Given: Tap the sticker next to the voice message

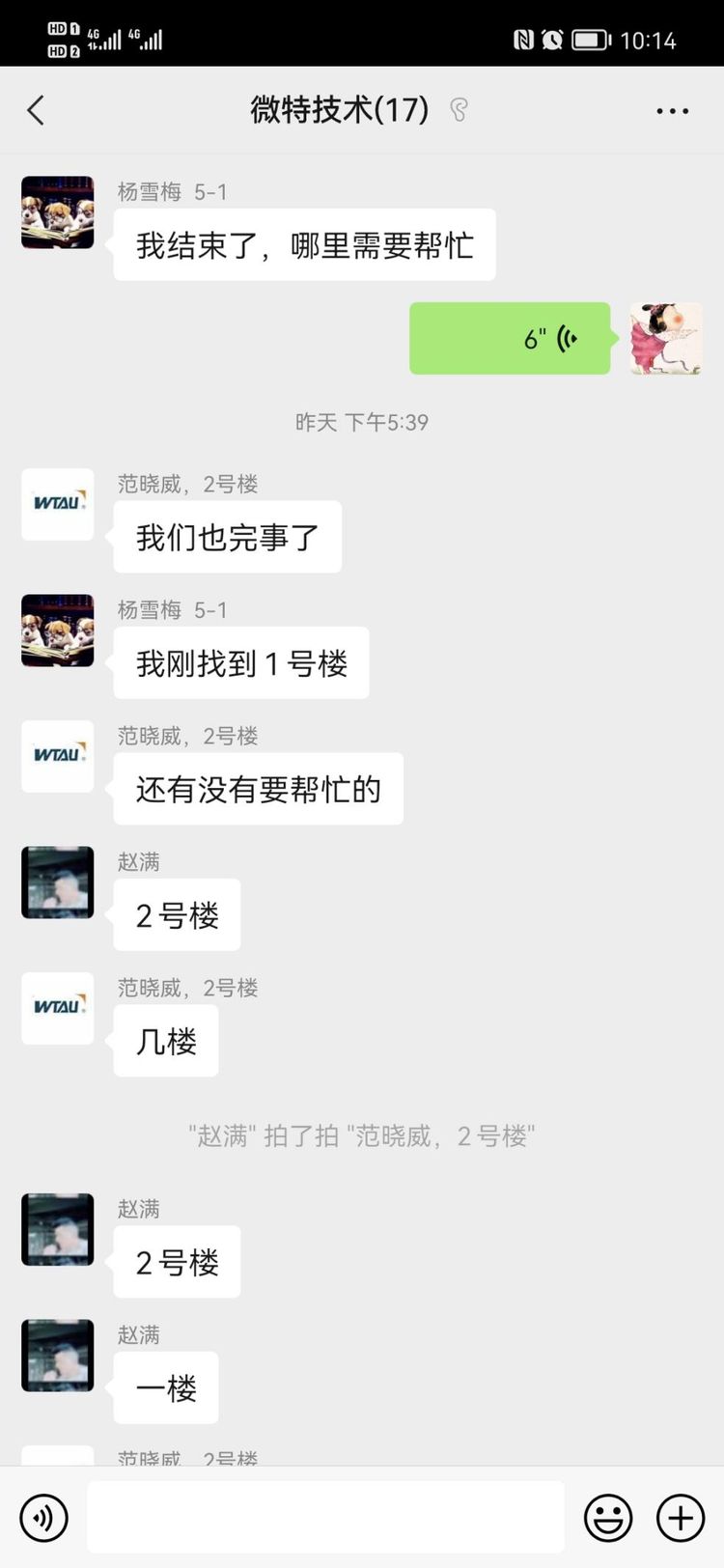Looking at the screenshot, I should click(x=665, y=339).
